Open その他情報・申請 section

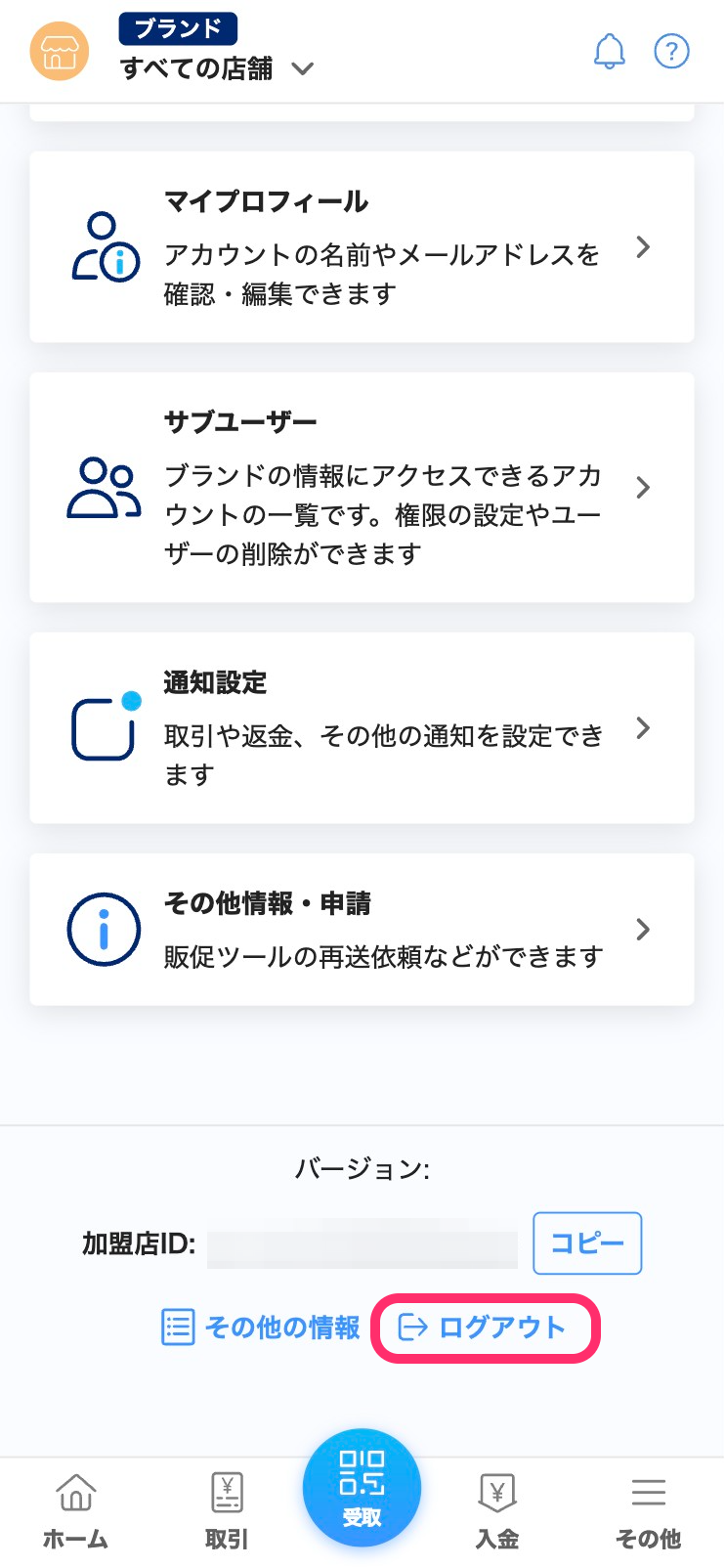[x=362, y=930]
